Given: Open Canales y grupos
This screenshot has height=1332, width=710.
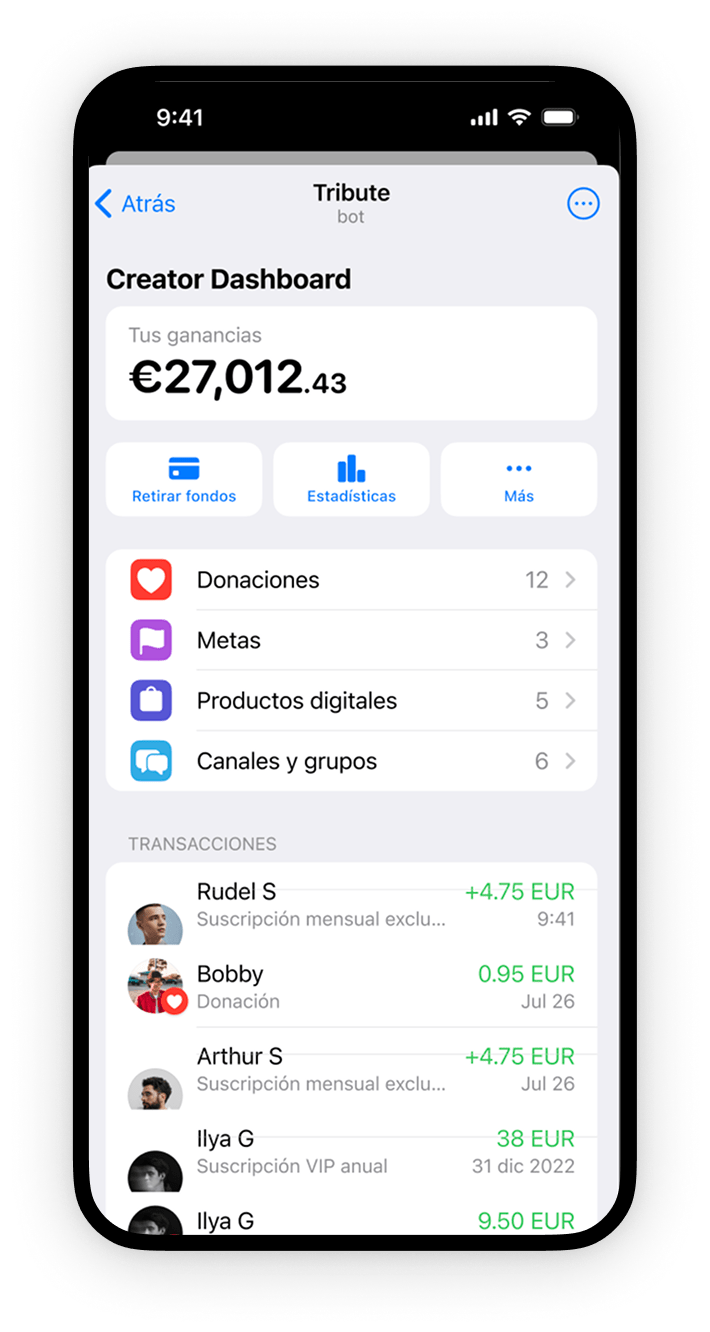Looking at the screenshot, I should (351, 761).
